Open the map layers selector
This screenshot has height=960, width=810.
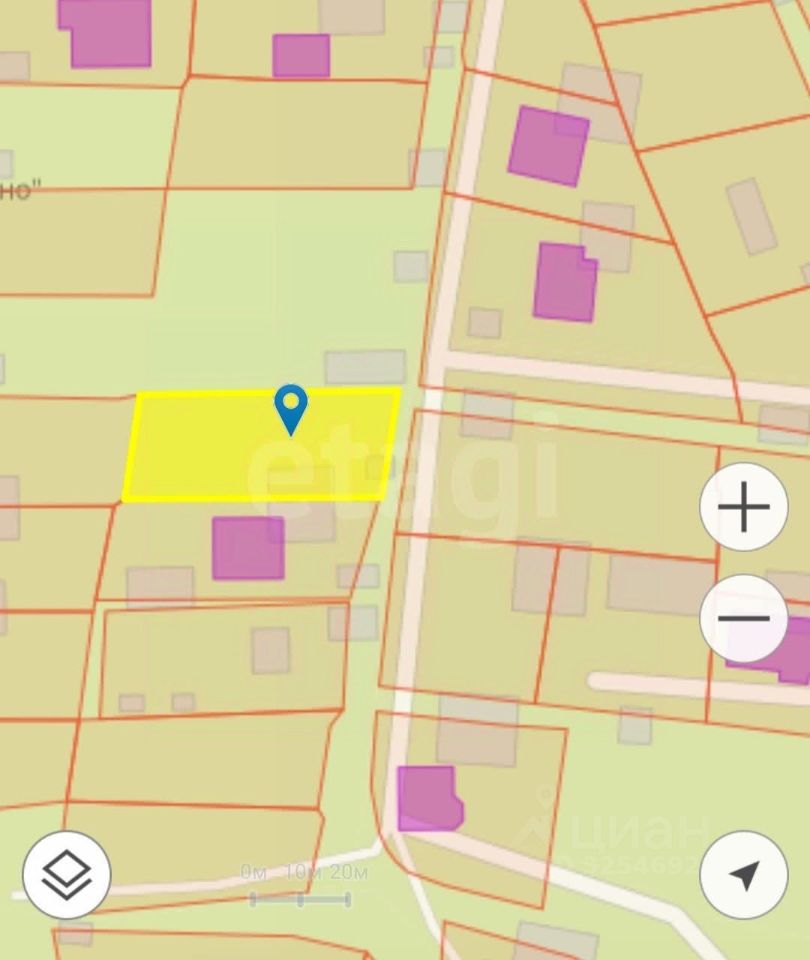coord(67,875)
